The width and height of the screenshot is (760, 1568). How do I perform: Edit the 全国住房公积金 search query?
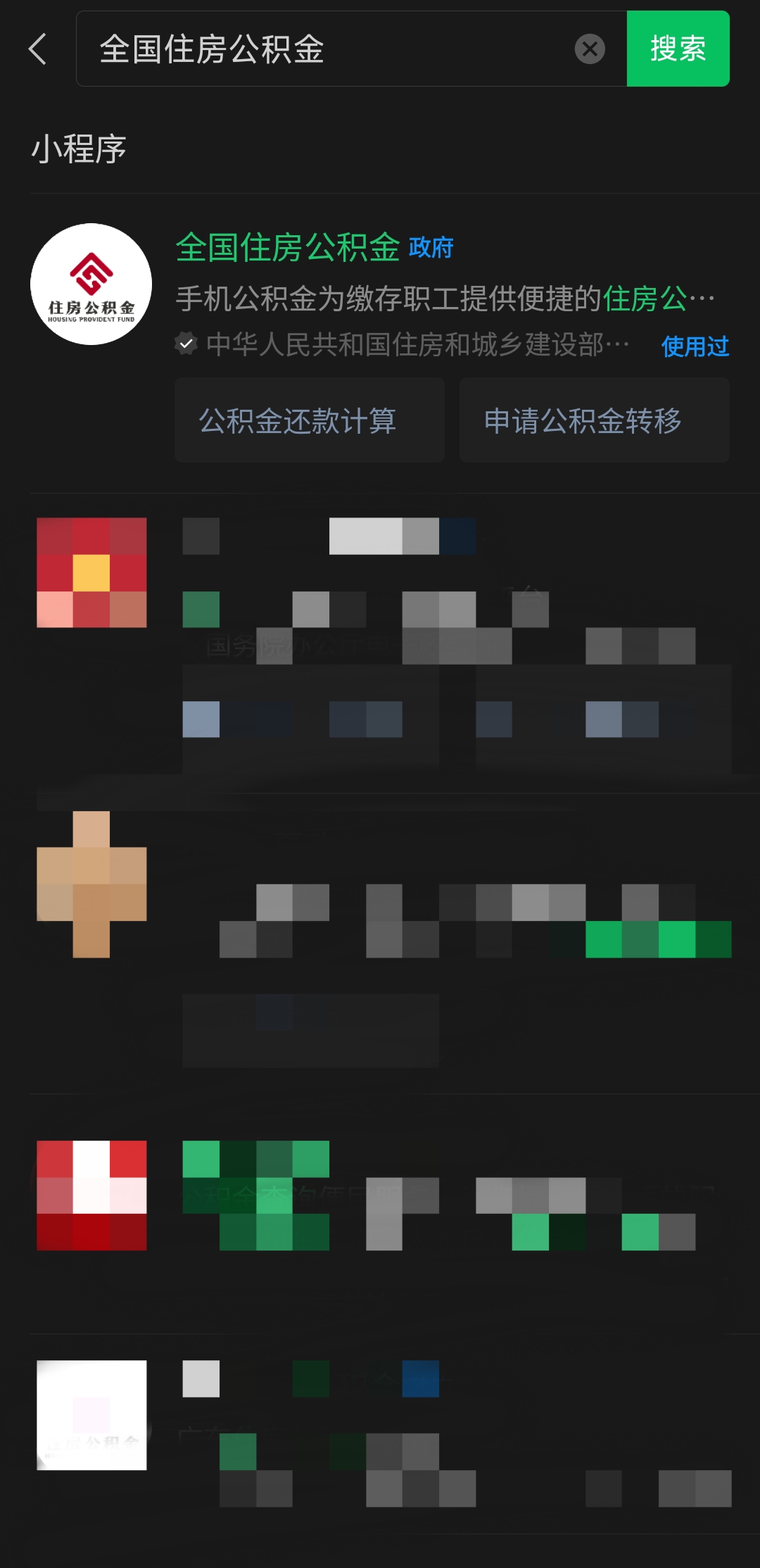tap(317, 49)
